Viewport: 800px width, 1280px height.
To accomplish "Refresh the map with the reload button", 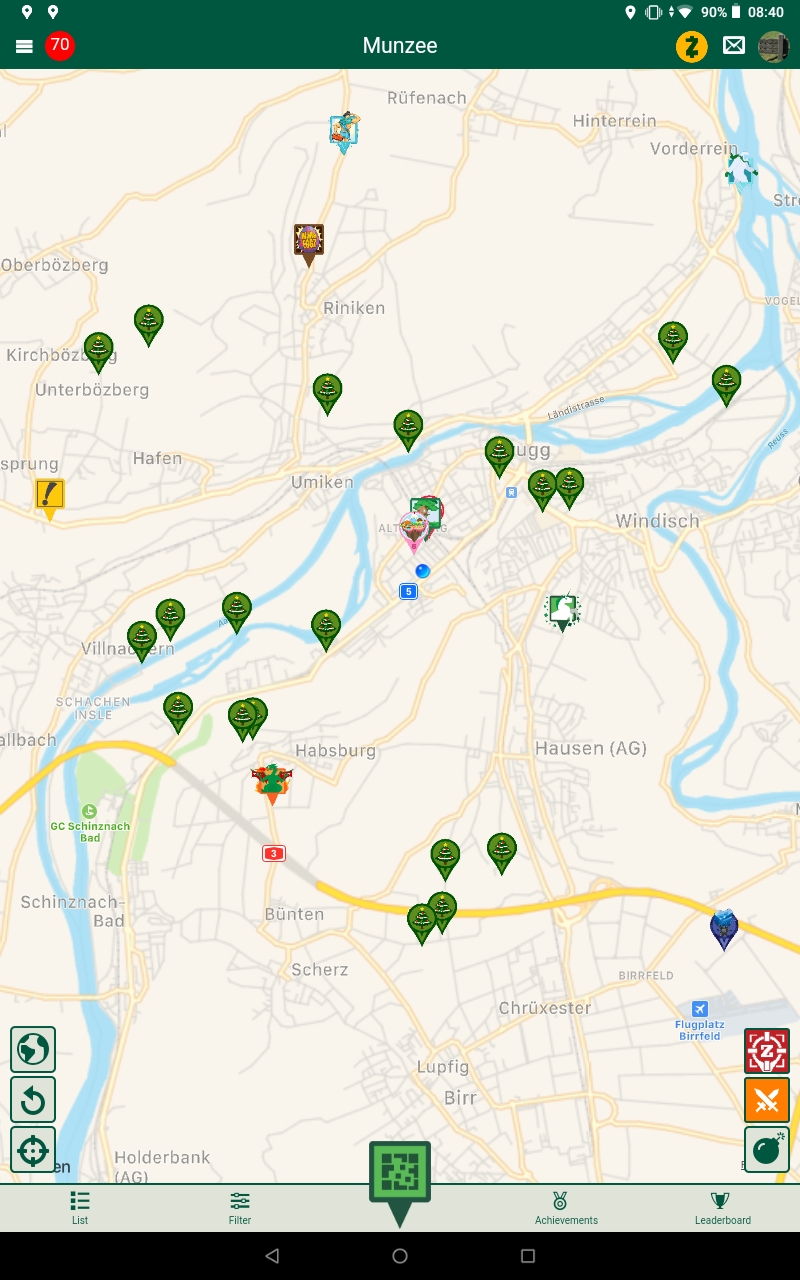I will click(33, 1100).
